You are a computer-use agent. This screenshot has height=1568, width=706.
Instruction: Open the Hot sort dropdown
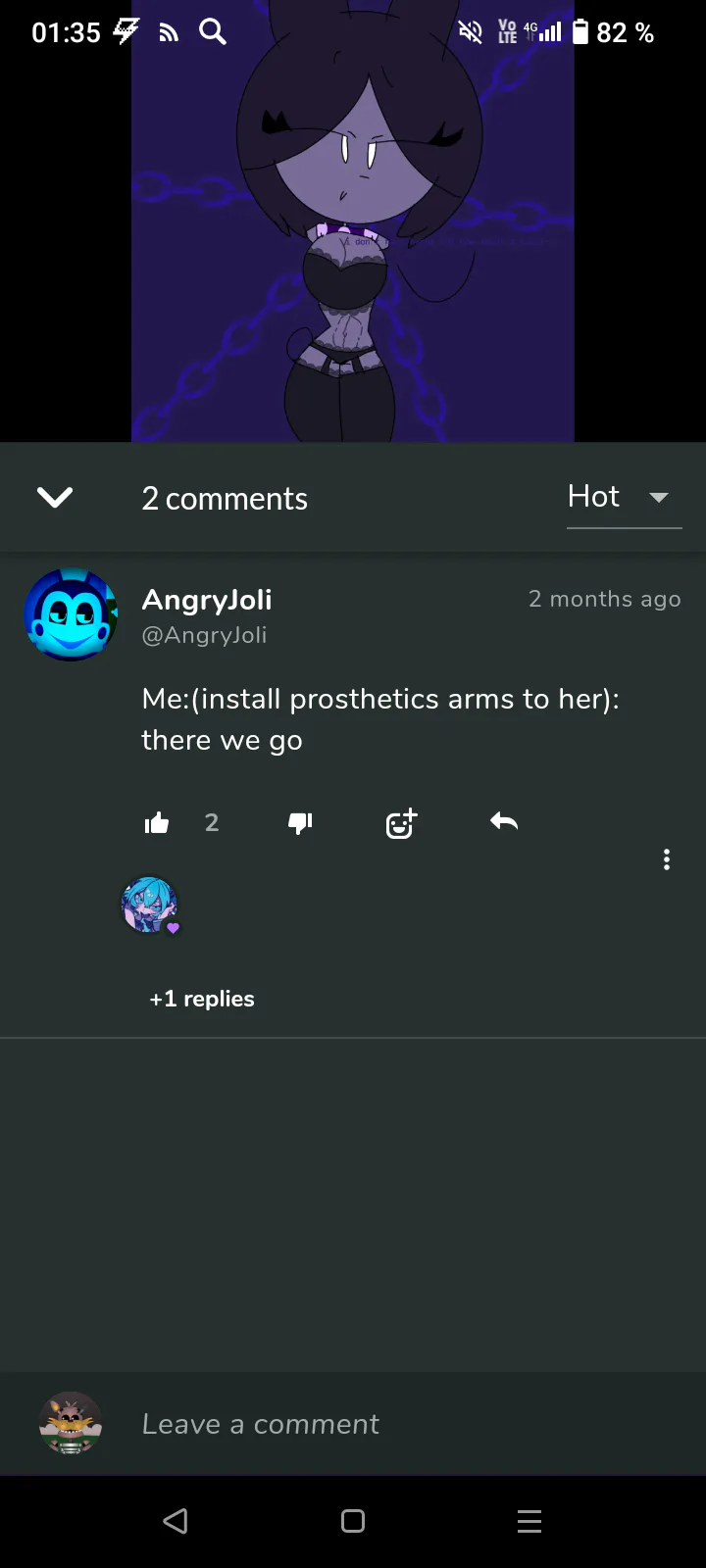tap(624, 498)
